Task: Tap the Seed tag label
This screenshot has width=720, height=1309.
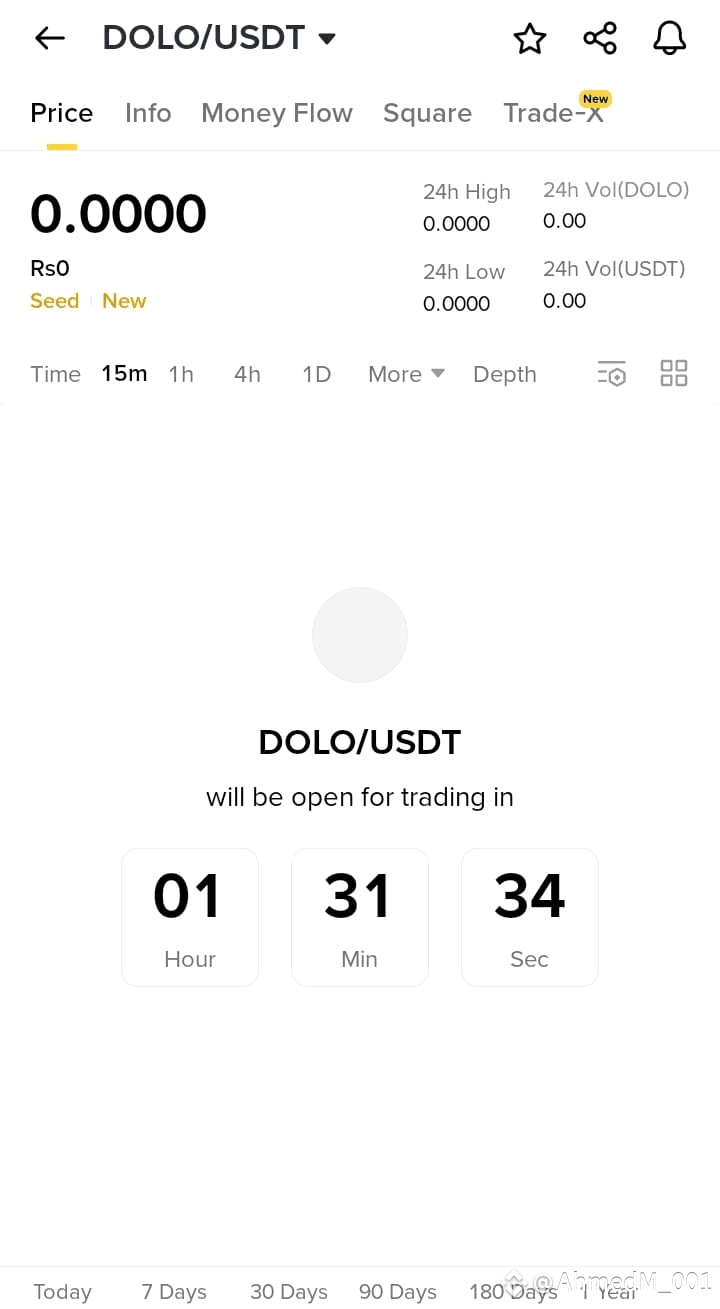Action: coord(54,301)
